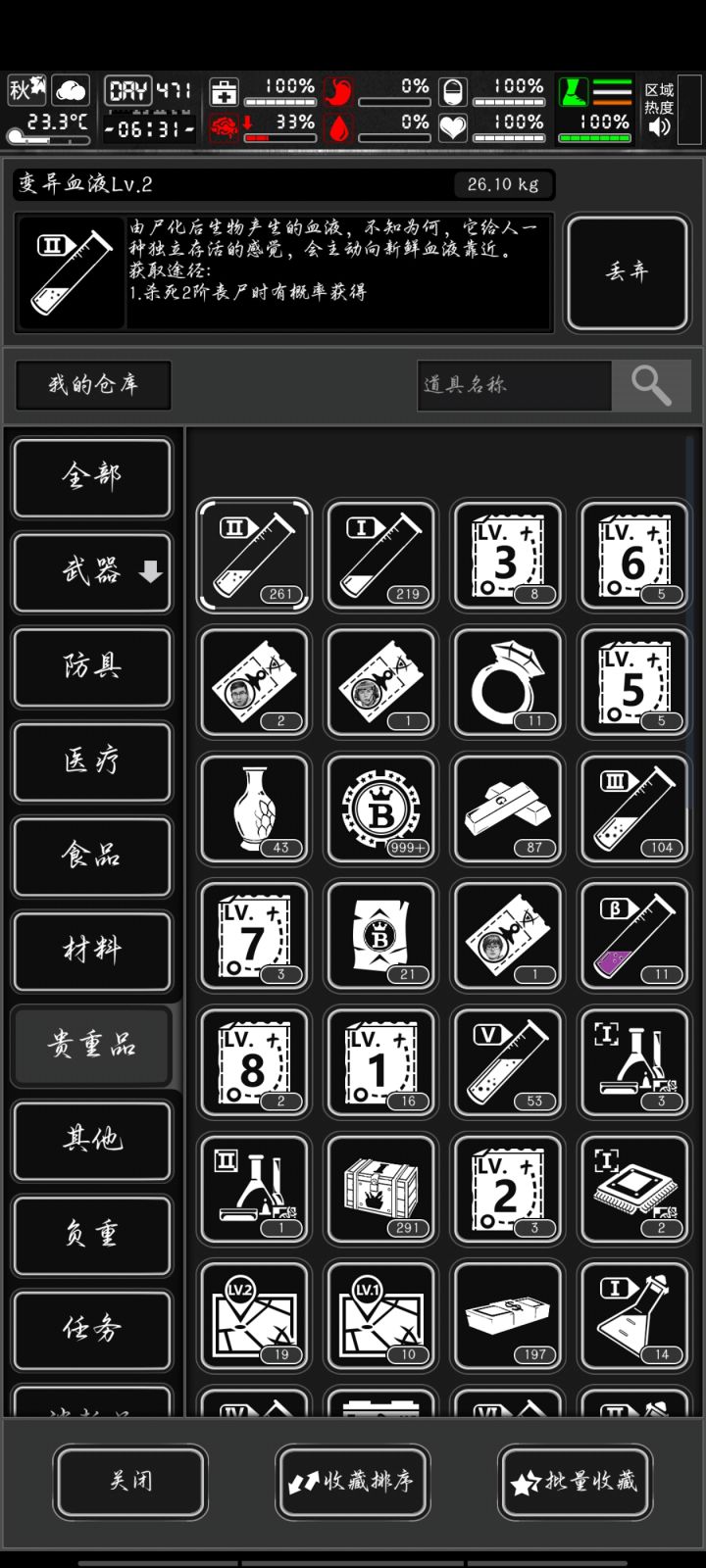Toggle the sound speaker icon
Viewport: 706px width, 1568px height.
tap(659, 126)
